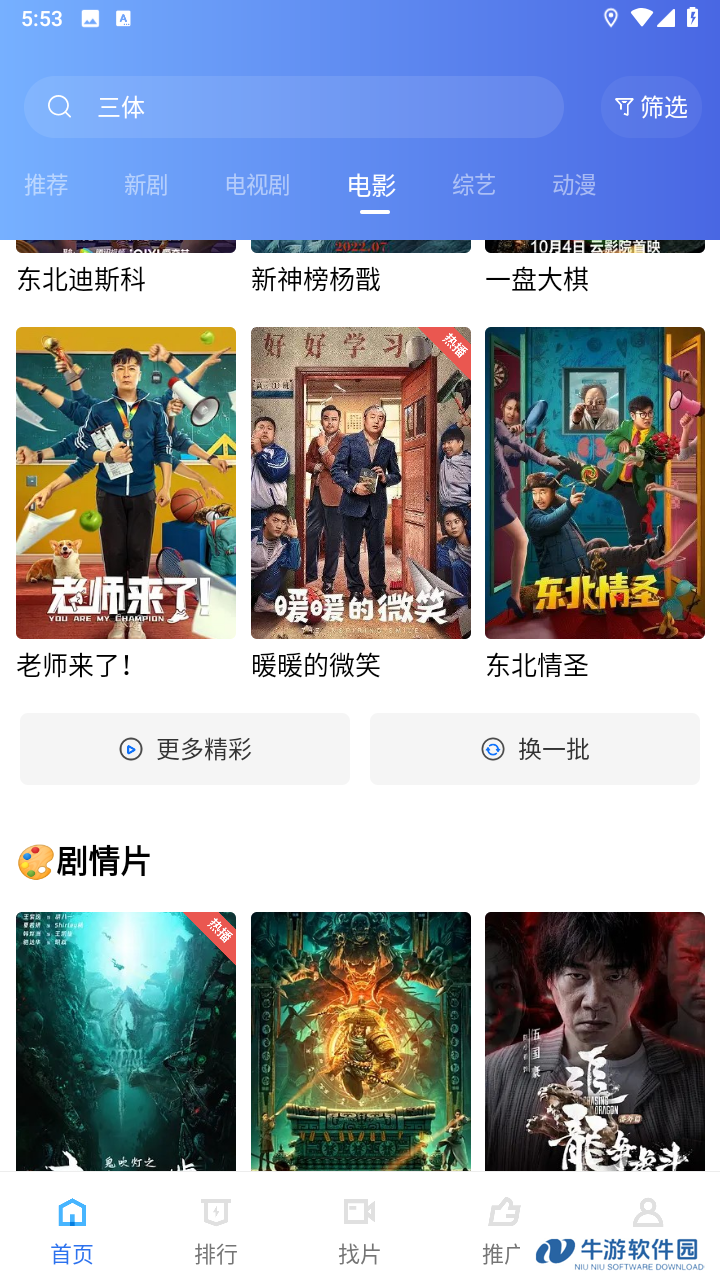
Task: Open the profile tab with person icon
Action: point(648,1213)
